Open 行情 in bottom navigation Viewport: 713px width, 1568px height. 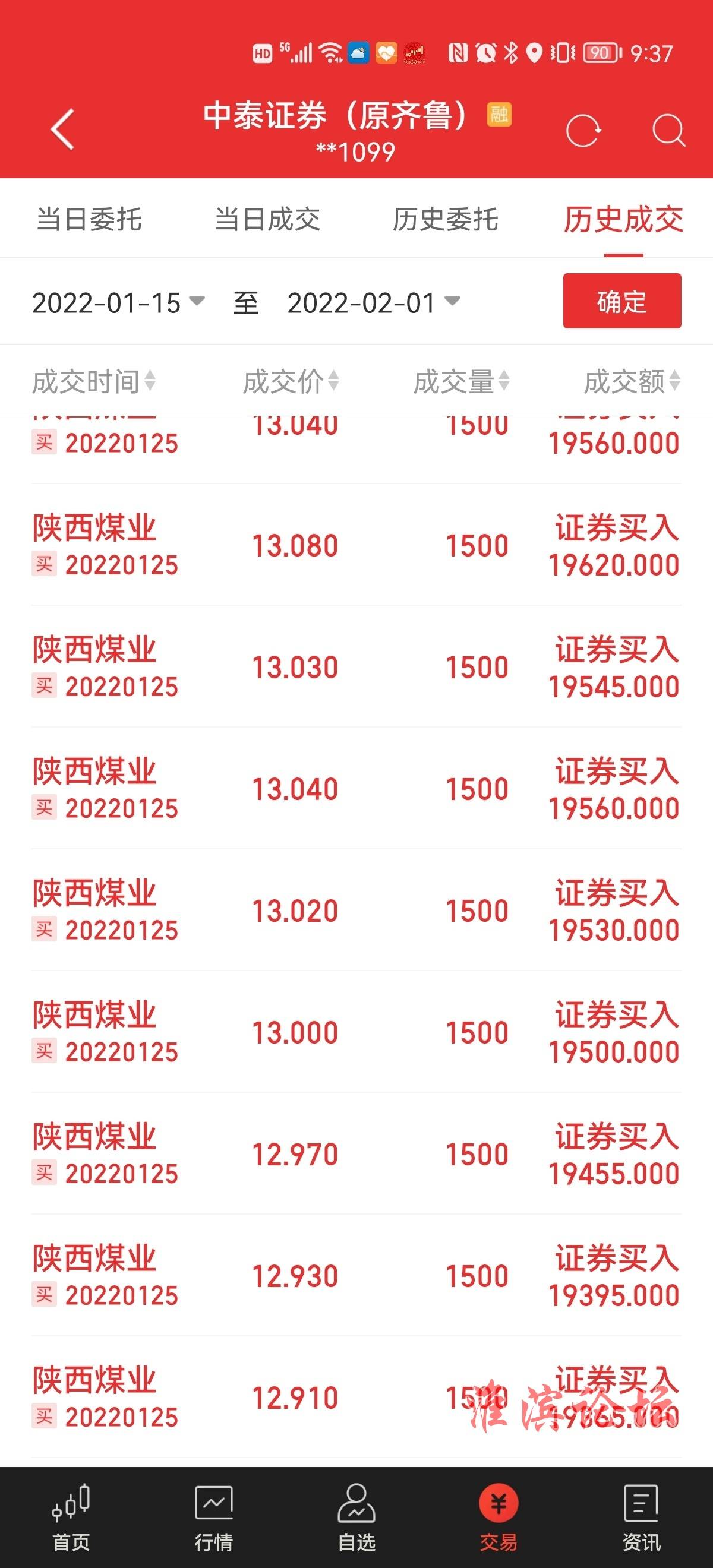pyautogui.click(x=214, y=1518)
